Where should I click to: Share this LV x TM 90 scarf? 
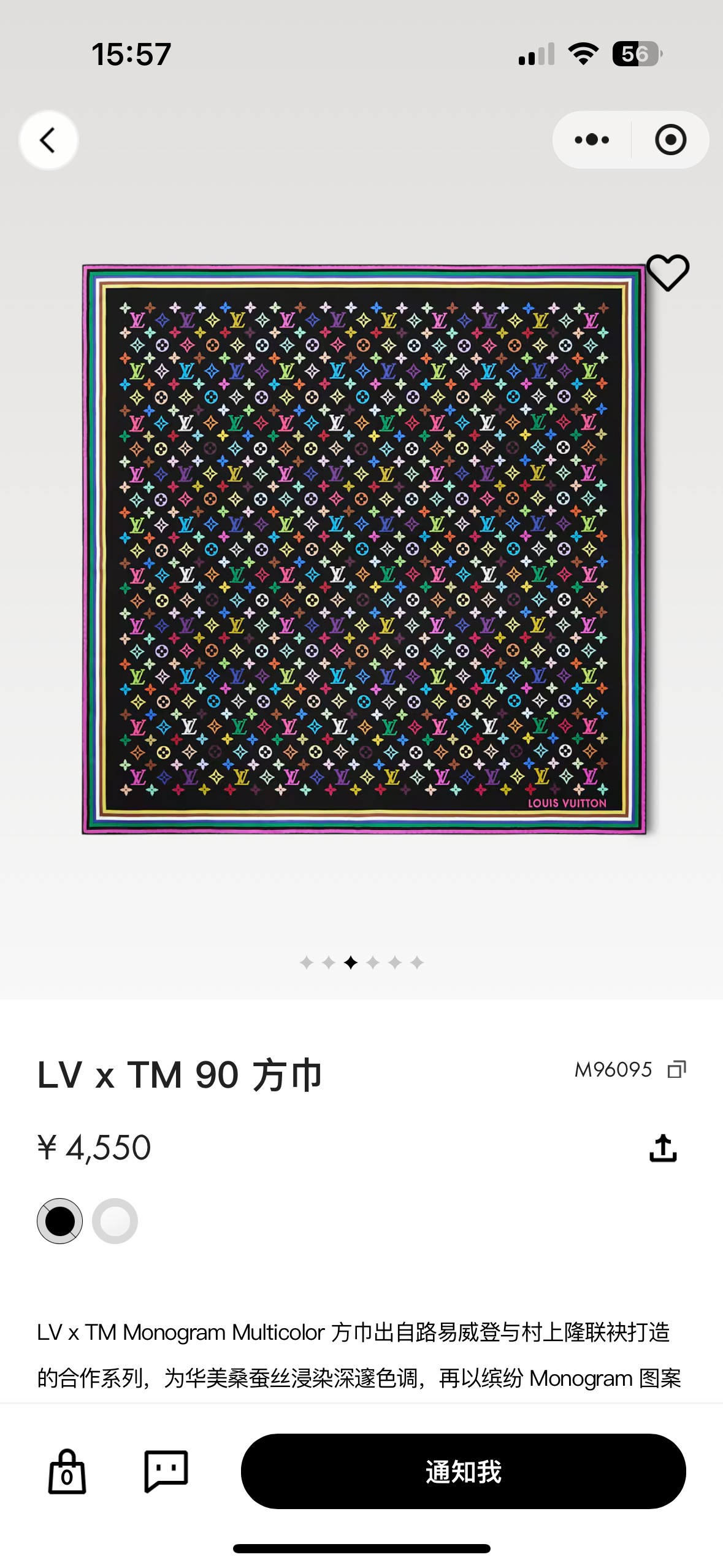663,1148
